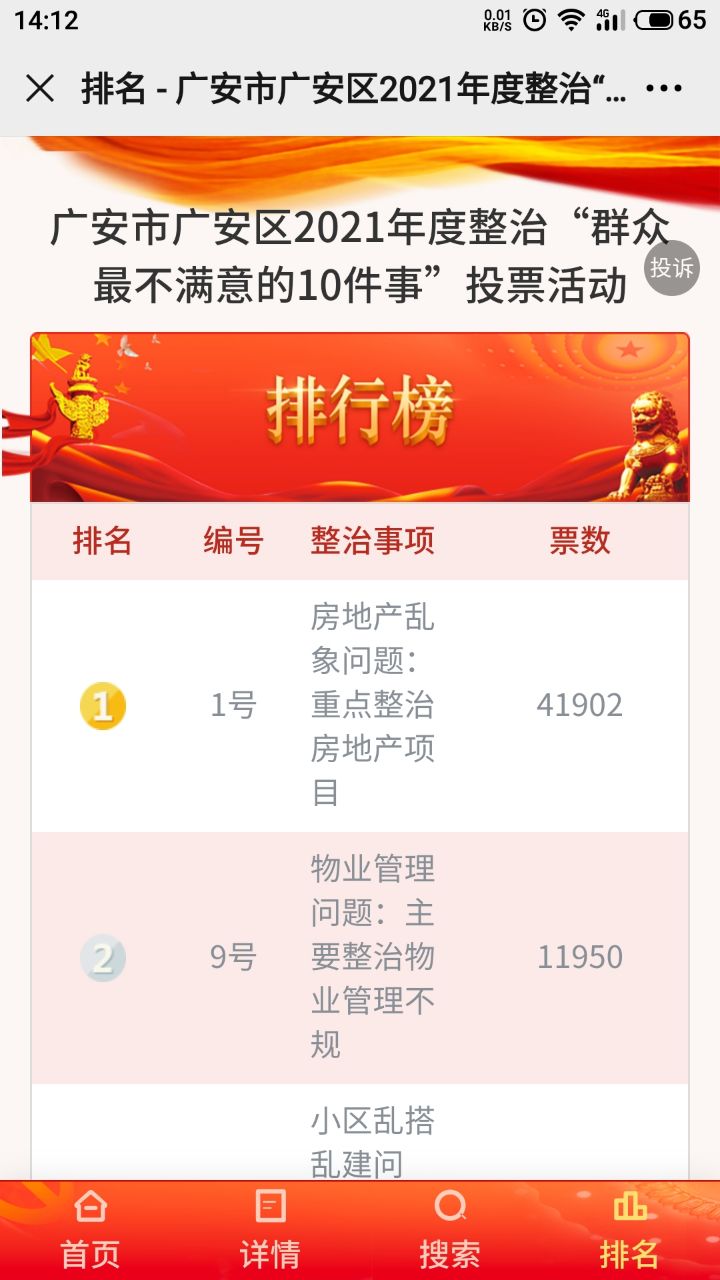Tap the 投诉 complaint button
This screenshot has height=1280, width=720.
coord(671,268)
